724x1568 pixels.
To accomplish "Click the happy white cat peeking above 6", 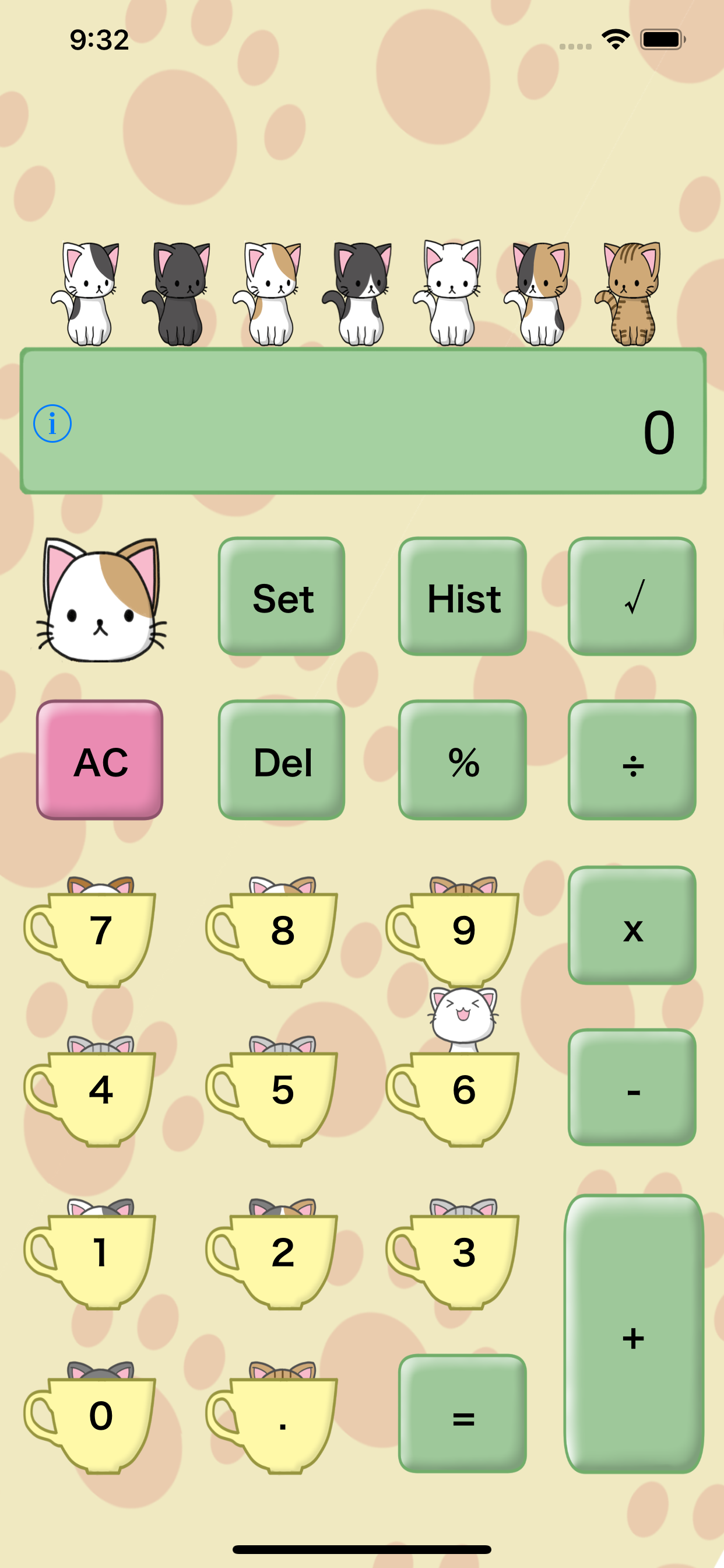I will (x=463, y=1017).
